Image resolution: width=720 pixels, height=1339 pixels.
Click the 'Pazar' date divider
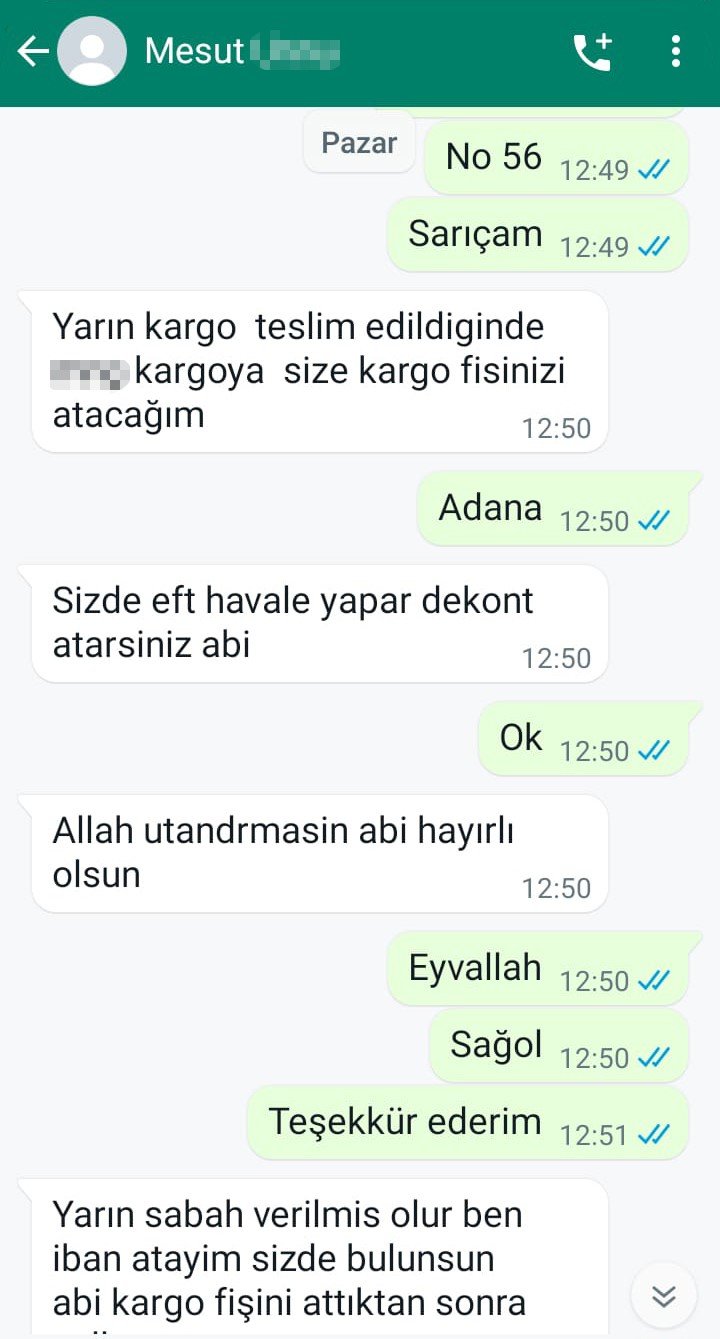tap(358, 143)
